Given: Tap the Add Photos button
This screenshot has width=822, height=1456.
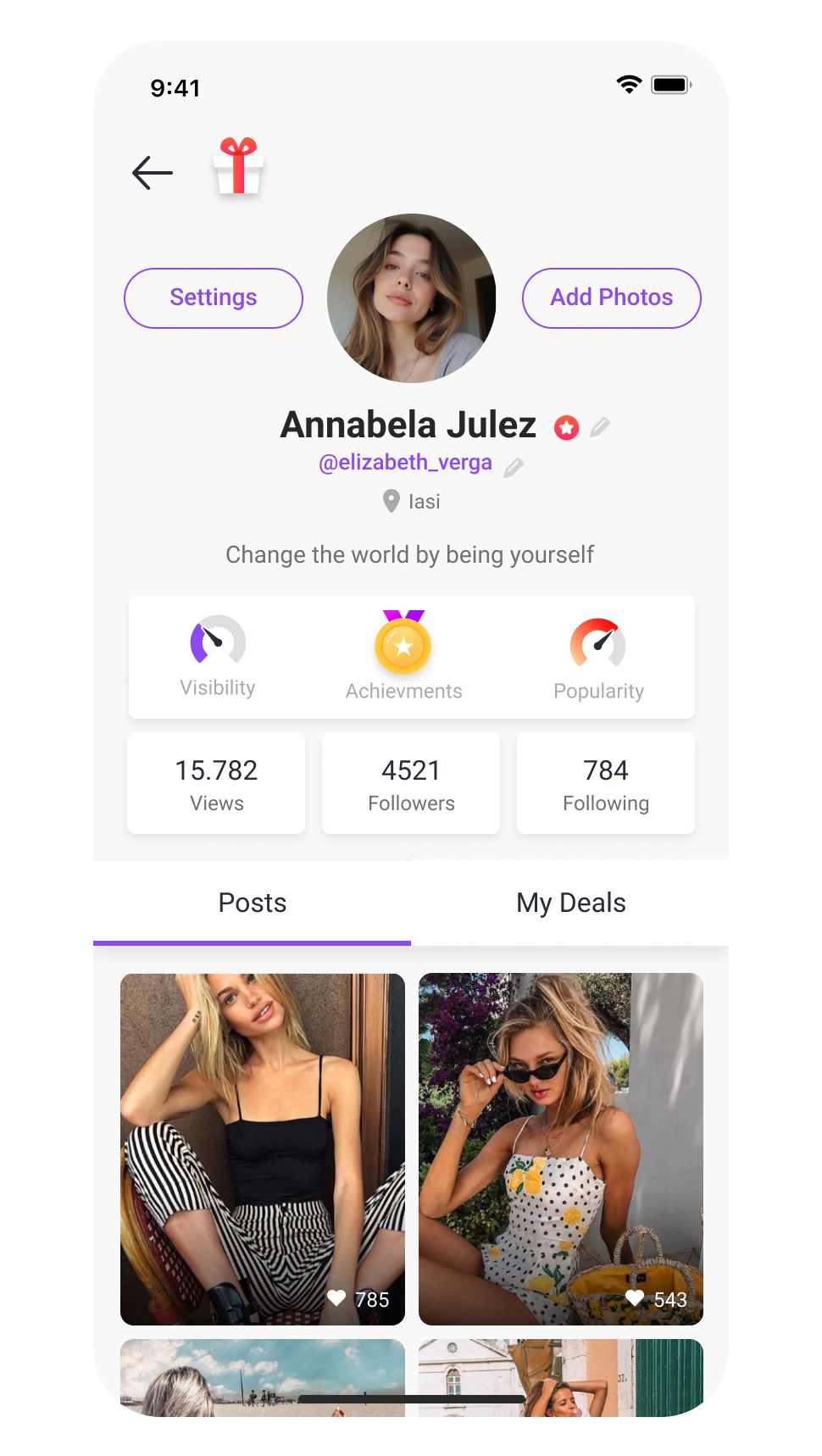Looking at the screenshot, I should (611, 298).
